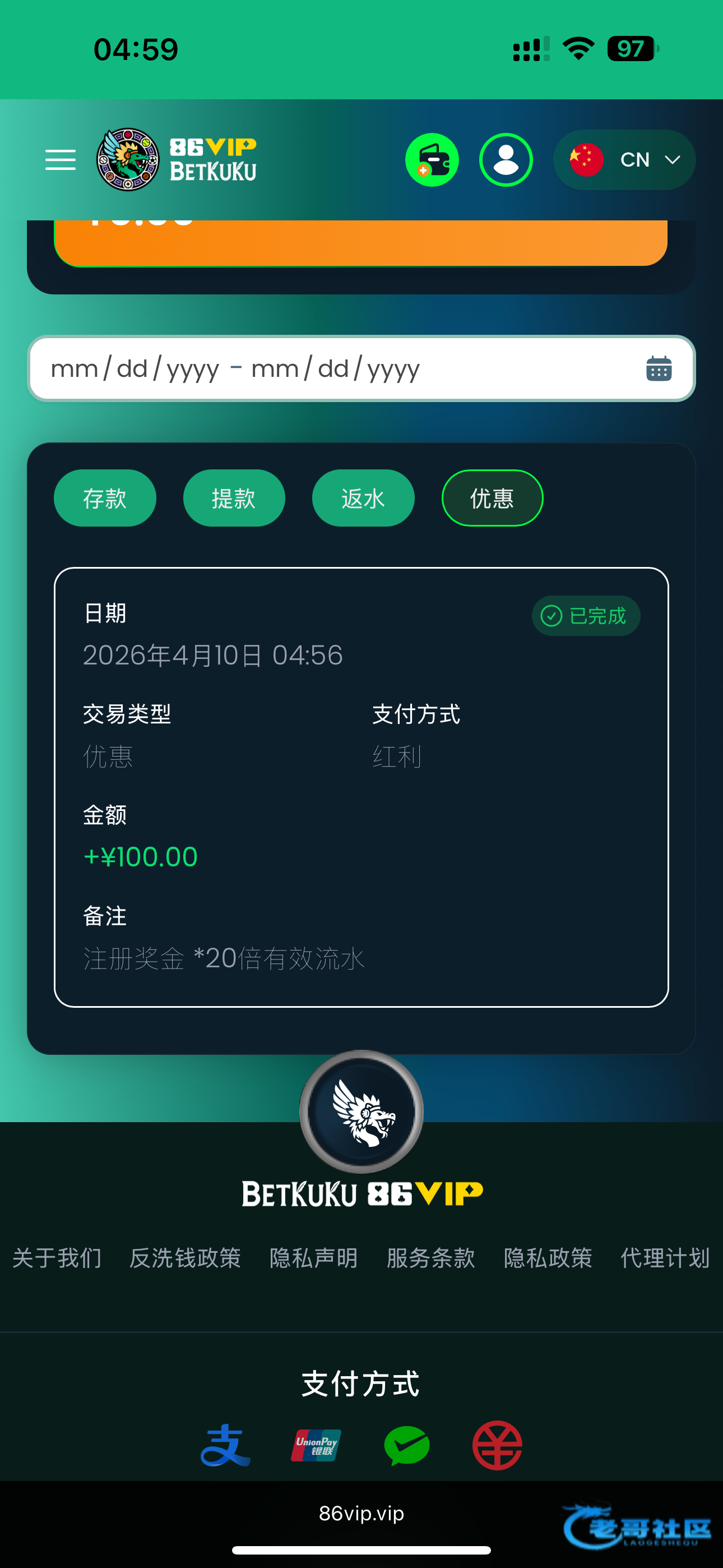Open the wallet deposit icon
Image resolution: width=723 pixels, height=1568 pixels.
pyautogui.click(x=432, y=159)
